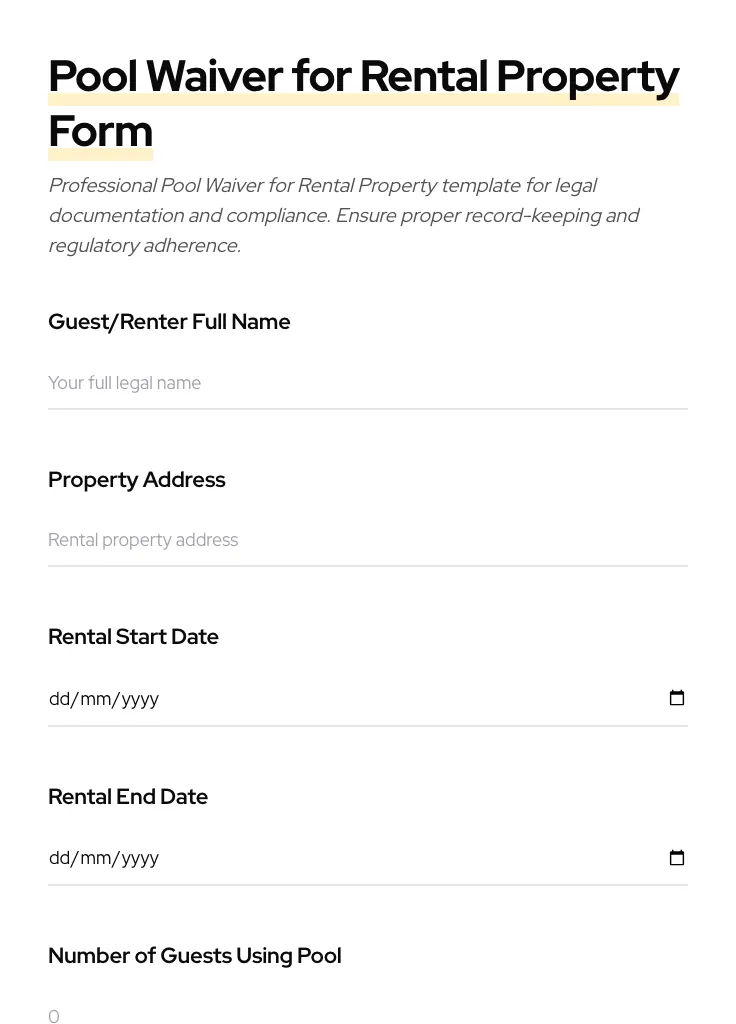Select the day segment of Rental End Date
The height and width of the screenshot is (1024, 736).
point(58,857)
